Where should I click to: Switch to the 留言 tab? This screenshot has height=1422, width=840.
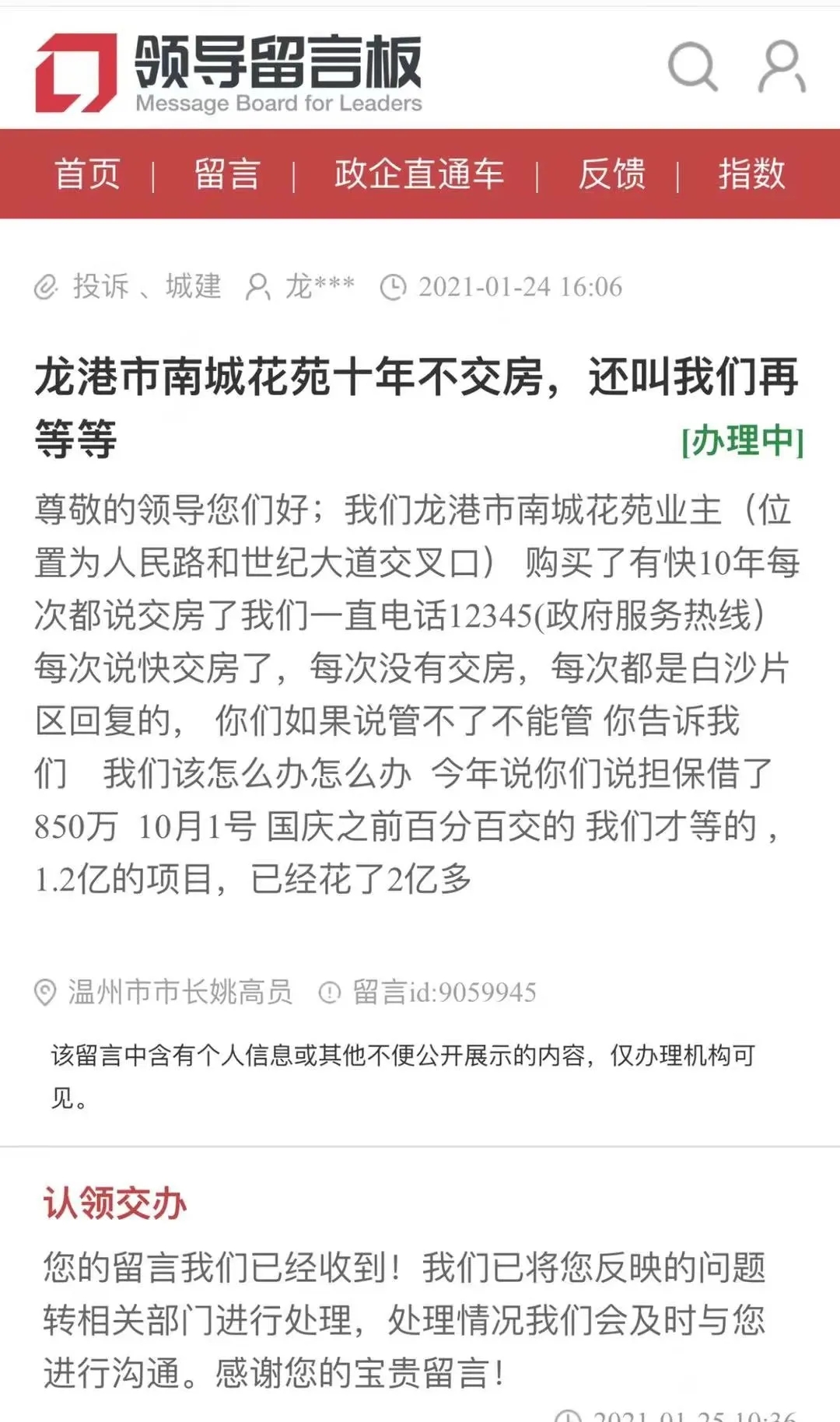click(226, 173)
